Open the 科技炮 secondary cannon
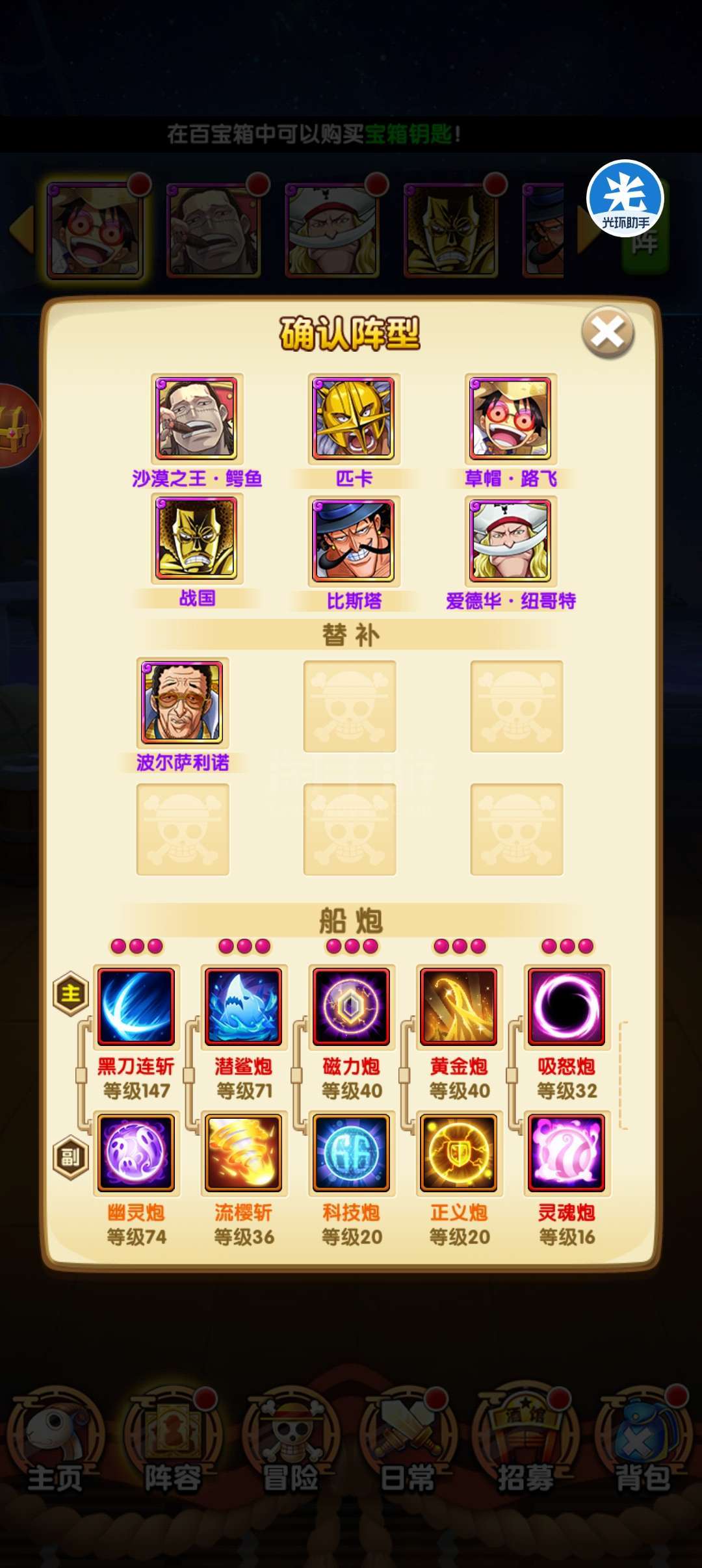The height and width of the screenshot is (1568, 702). 351,1153
